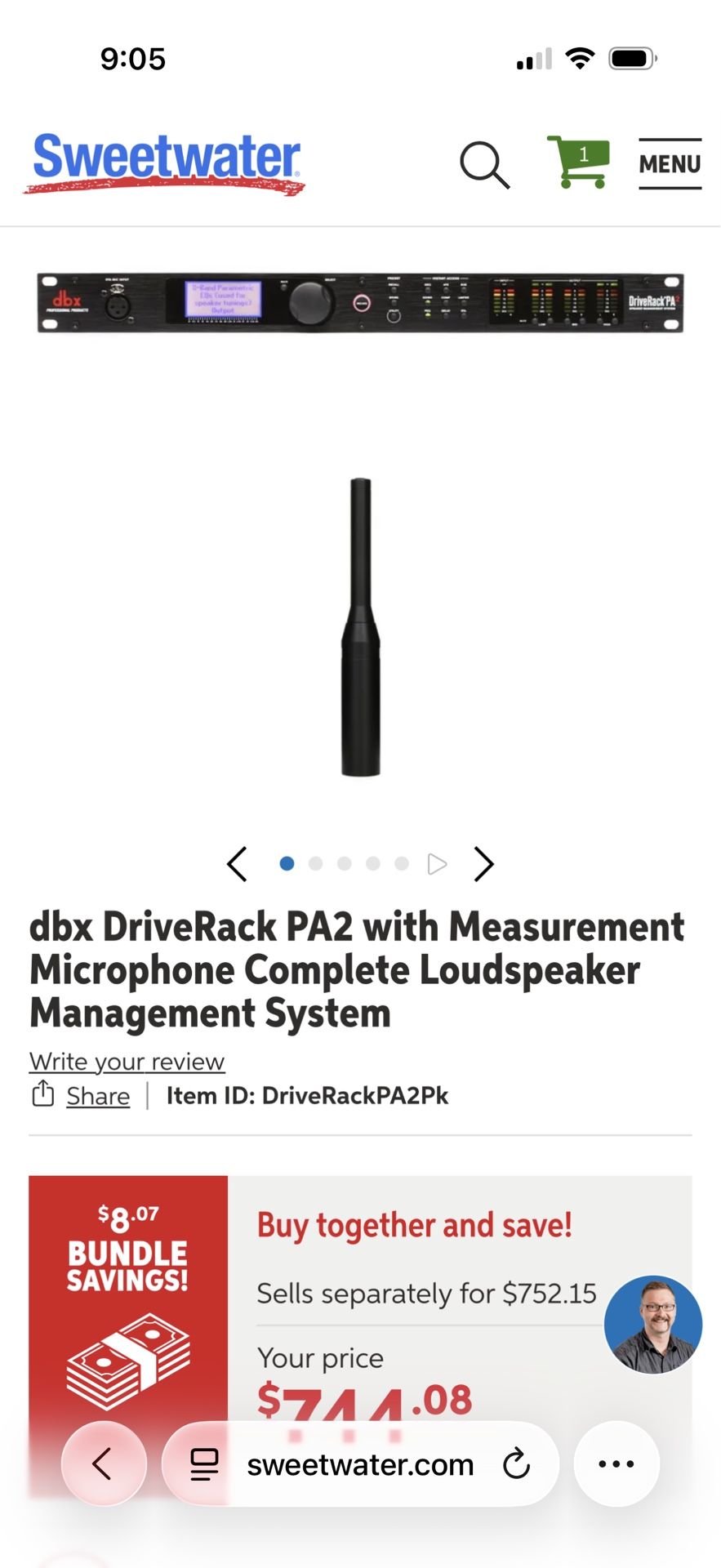The height and width of the screenshot is (1568, 721).
Task: Open the MENU
Action: pyautogui.click(x=670, y=163)
